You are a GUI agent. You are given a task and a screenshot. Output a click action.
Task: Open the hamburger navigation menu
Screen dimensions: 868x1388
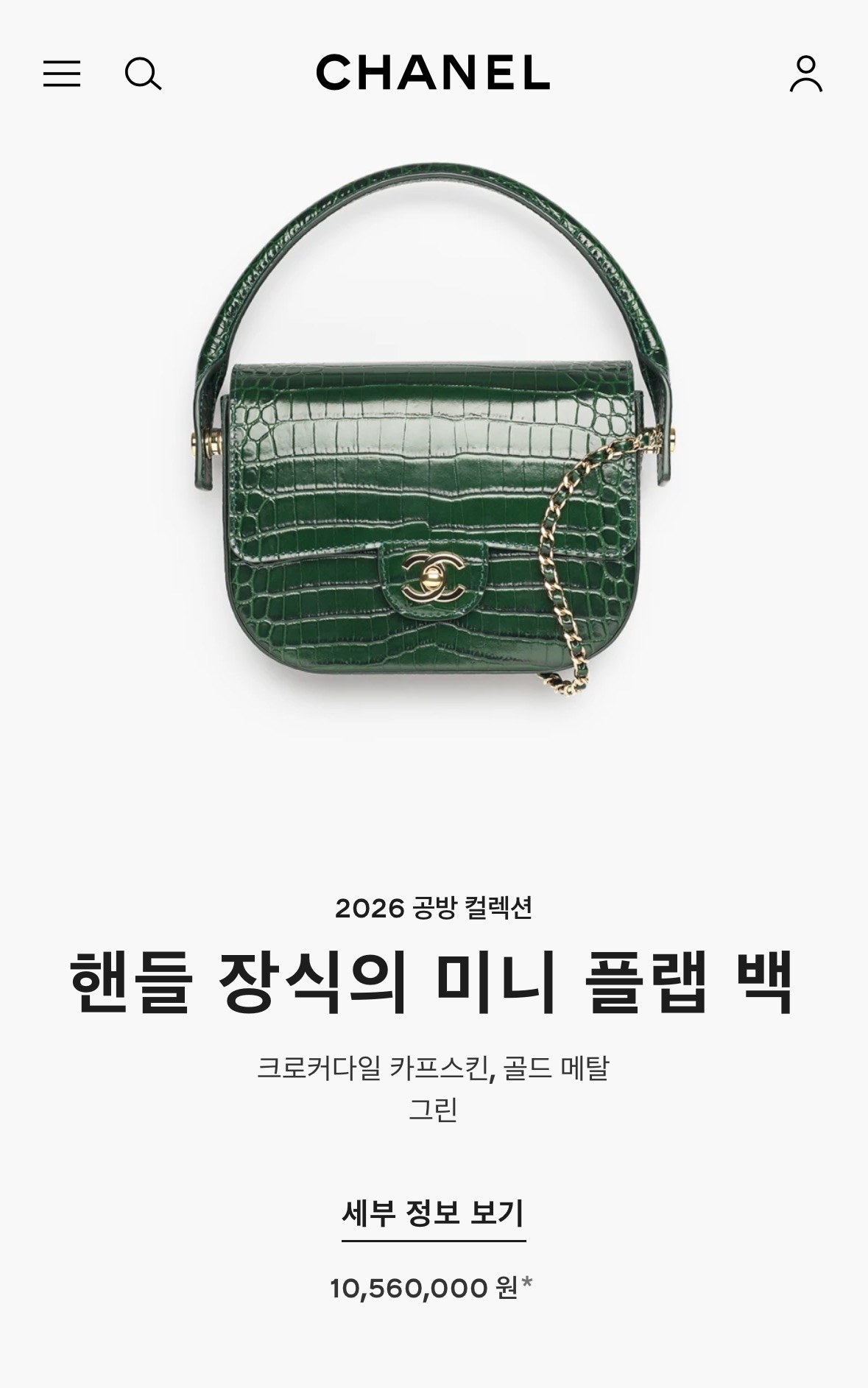click(x=62, y=74)
